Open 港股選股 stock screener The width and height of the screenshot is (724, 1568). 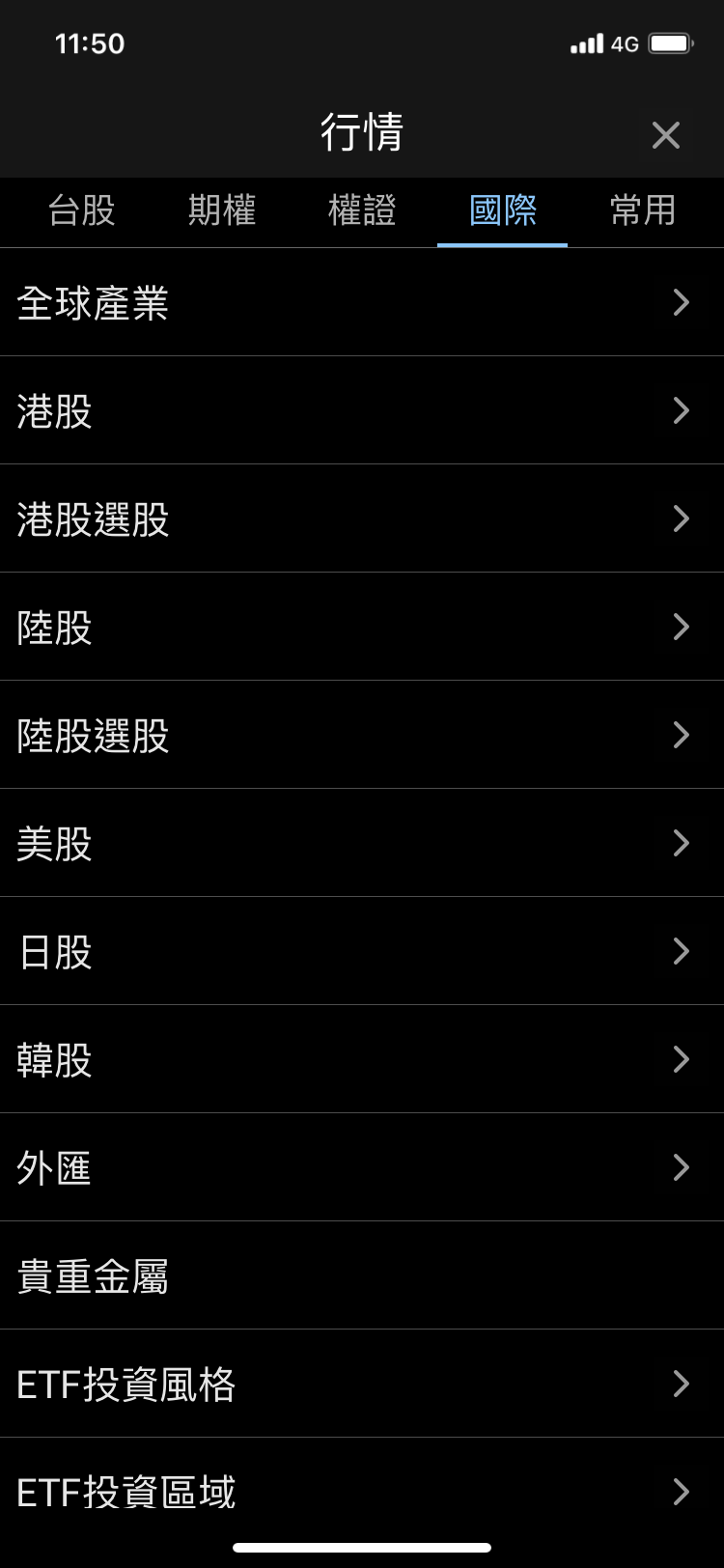coord(362,519)
